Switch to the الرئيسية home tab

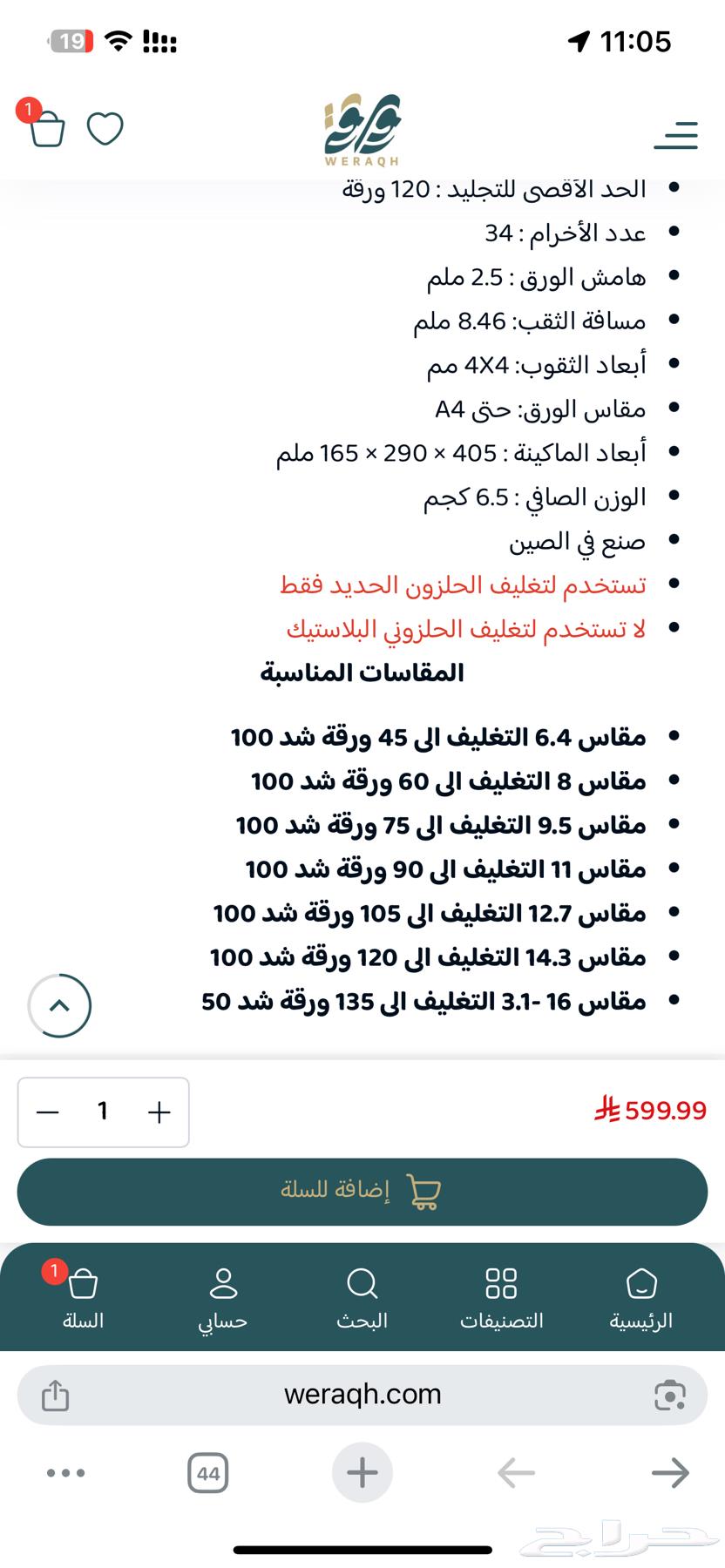pyautogui.click(x=641, y=1298)
